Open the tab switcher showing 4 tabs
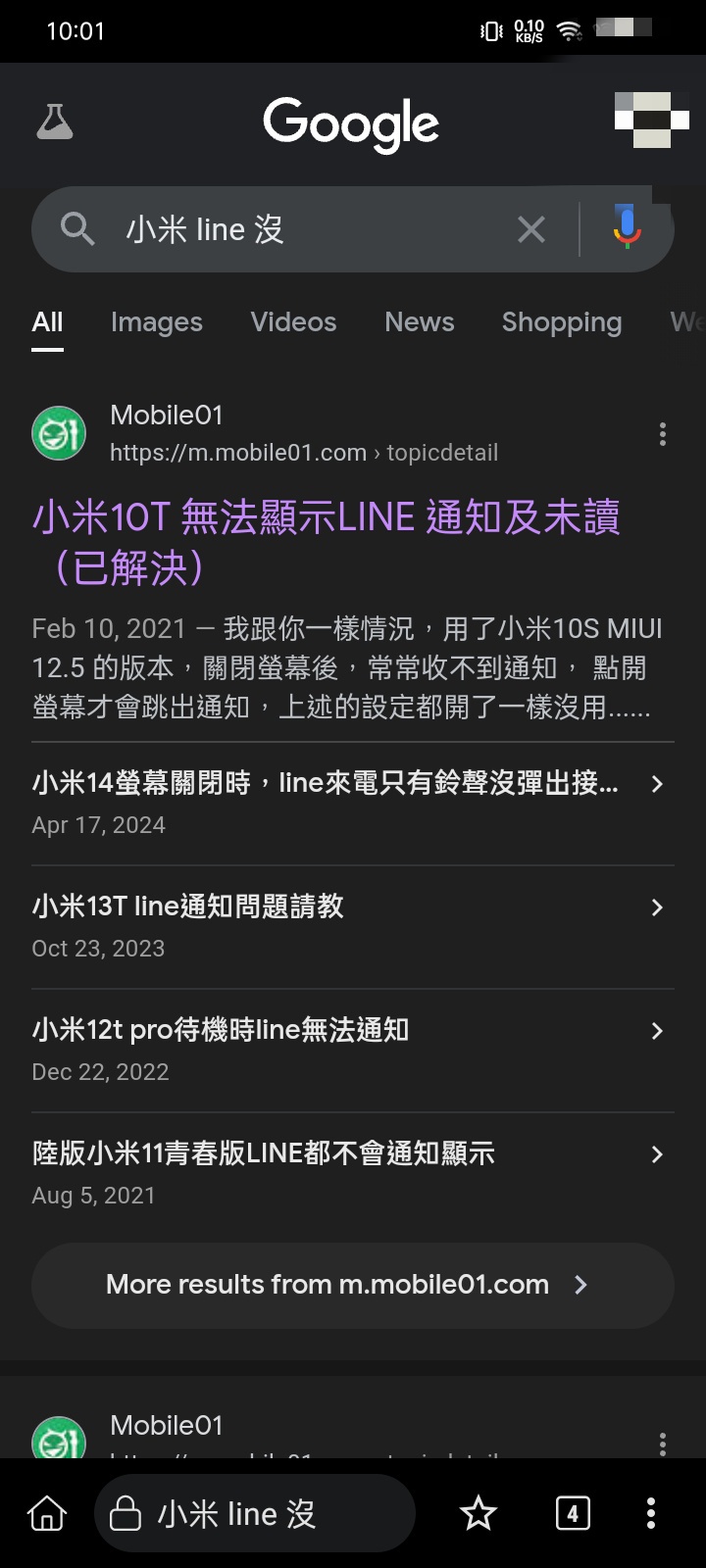 (x=573, y=1514)
